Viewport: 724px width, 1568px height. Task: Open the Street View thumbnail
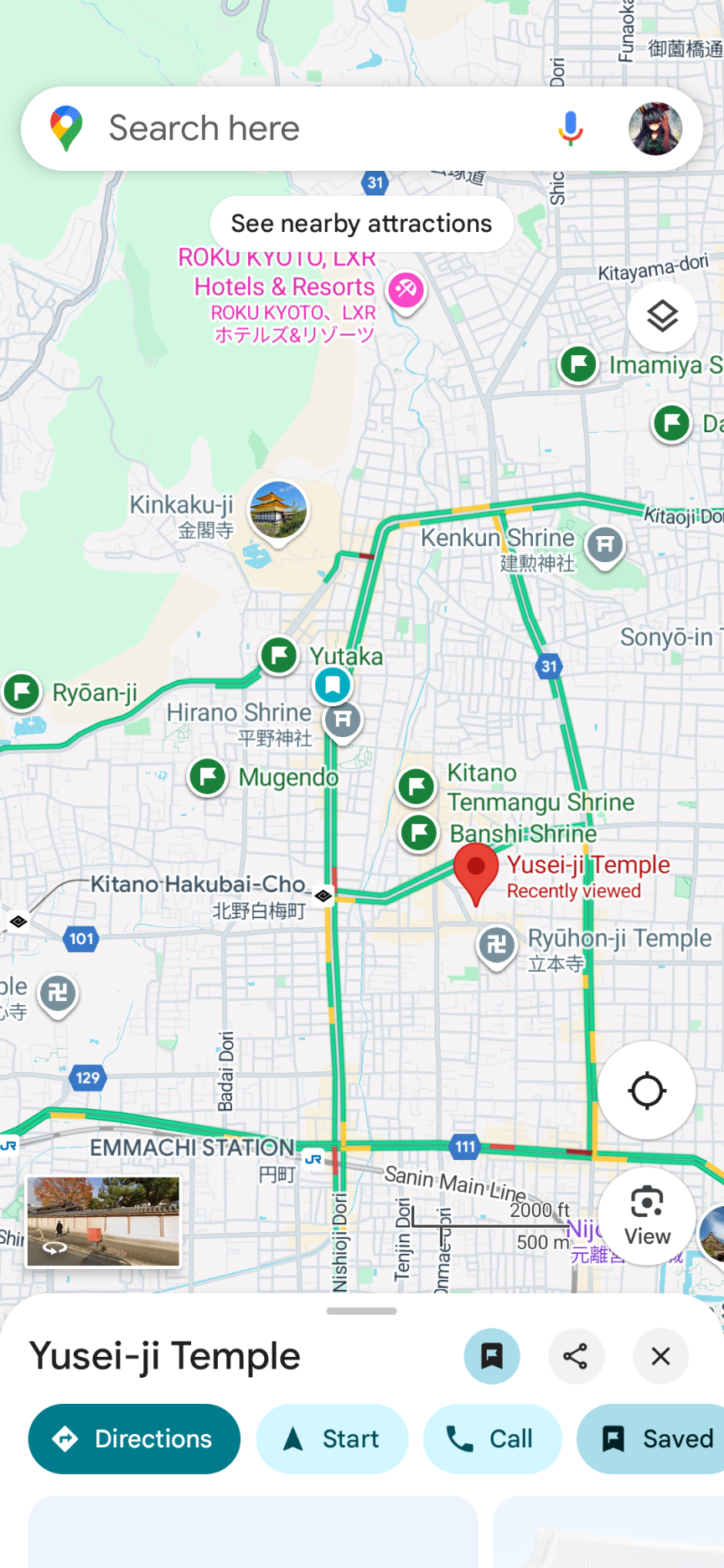104,1221
